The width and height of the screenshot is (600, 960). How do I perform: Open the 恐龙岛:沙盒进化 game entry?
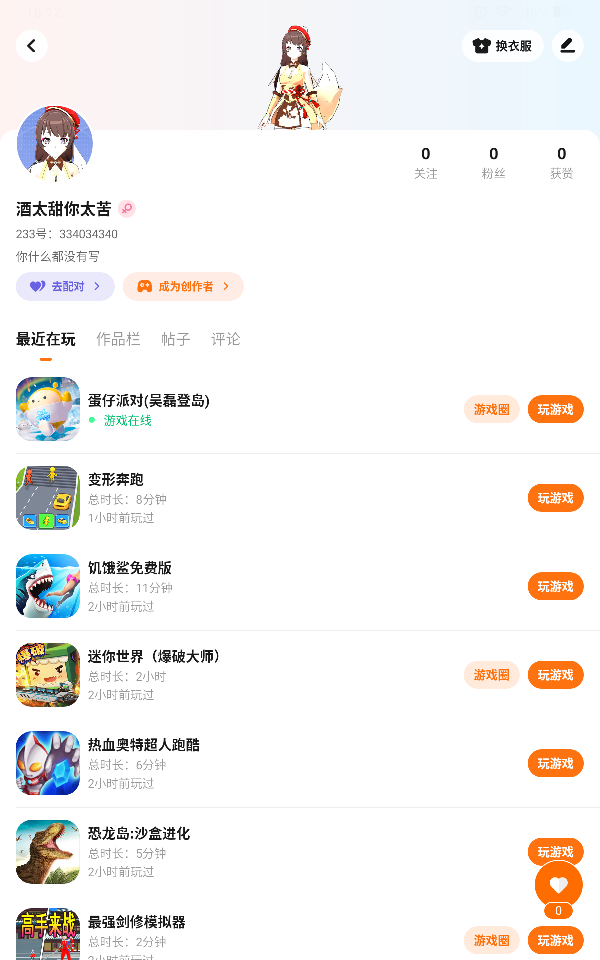click(138, 834)
